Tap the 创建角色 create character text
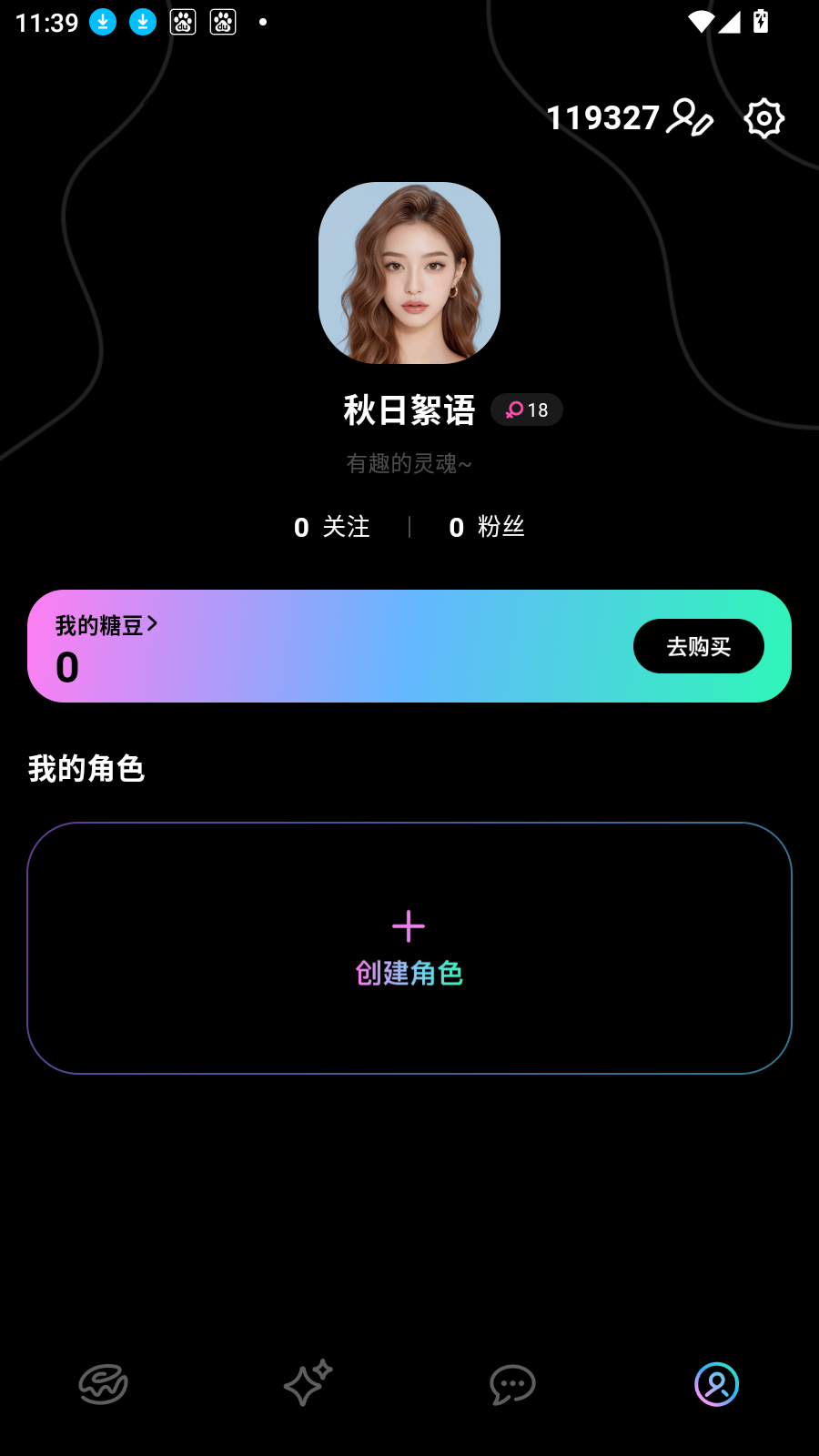 click(409, 973)
